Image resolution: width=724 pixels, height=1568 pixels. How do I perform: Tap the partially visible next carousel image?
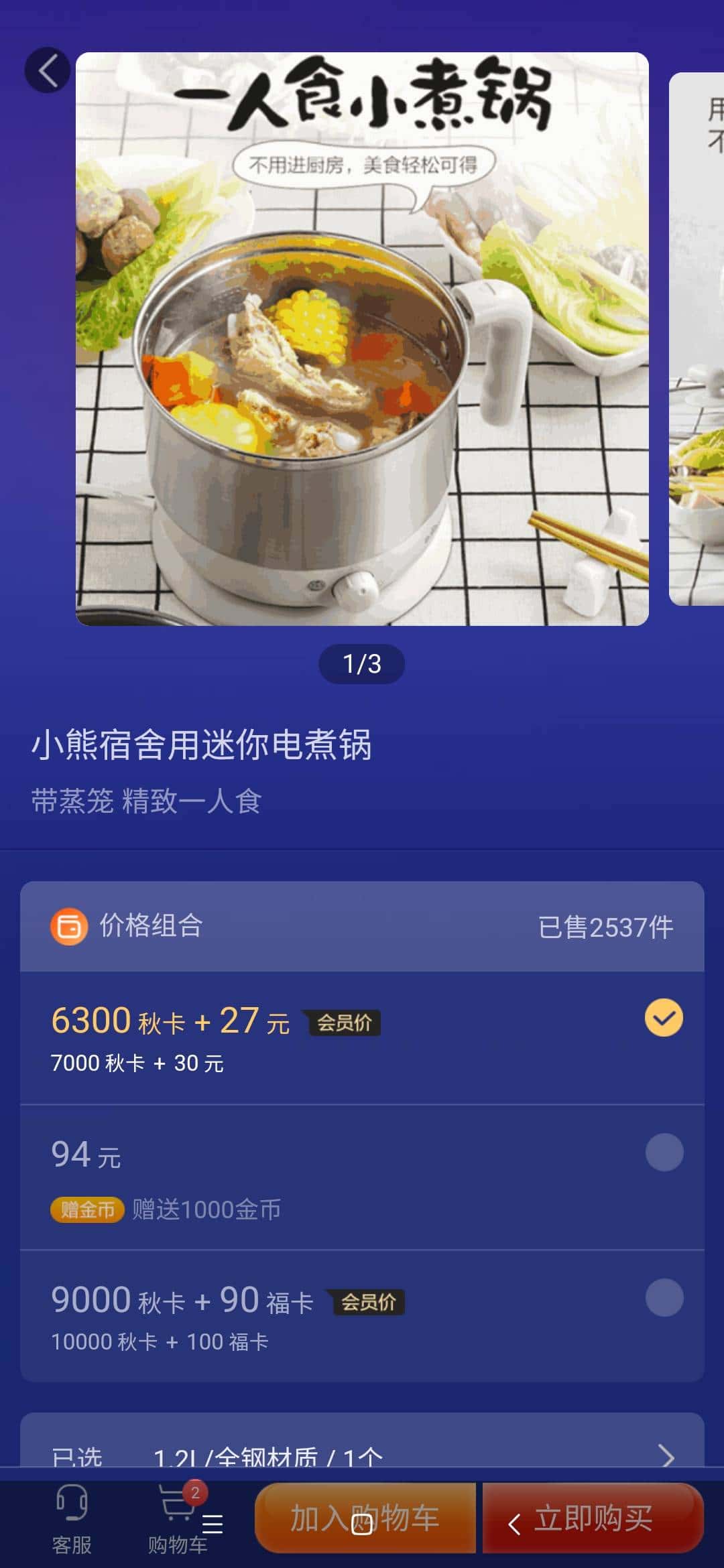click(x=697, y=335)
